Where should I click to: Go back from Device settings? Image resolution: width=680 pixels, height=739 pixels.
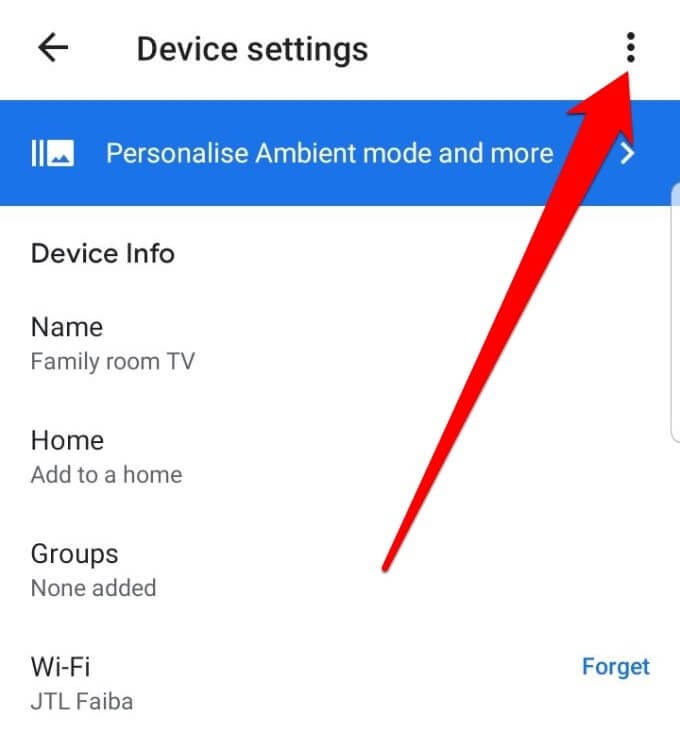[52, 48]
